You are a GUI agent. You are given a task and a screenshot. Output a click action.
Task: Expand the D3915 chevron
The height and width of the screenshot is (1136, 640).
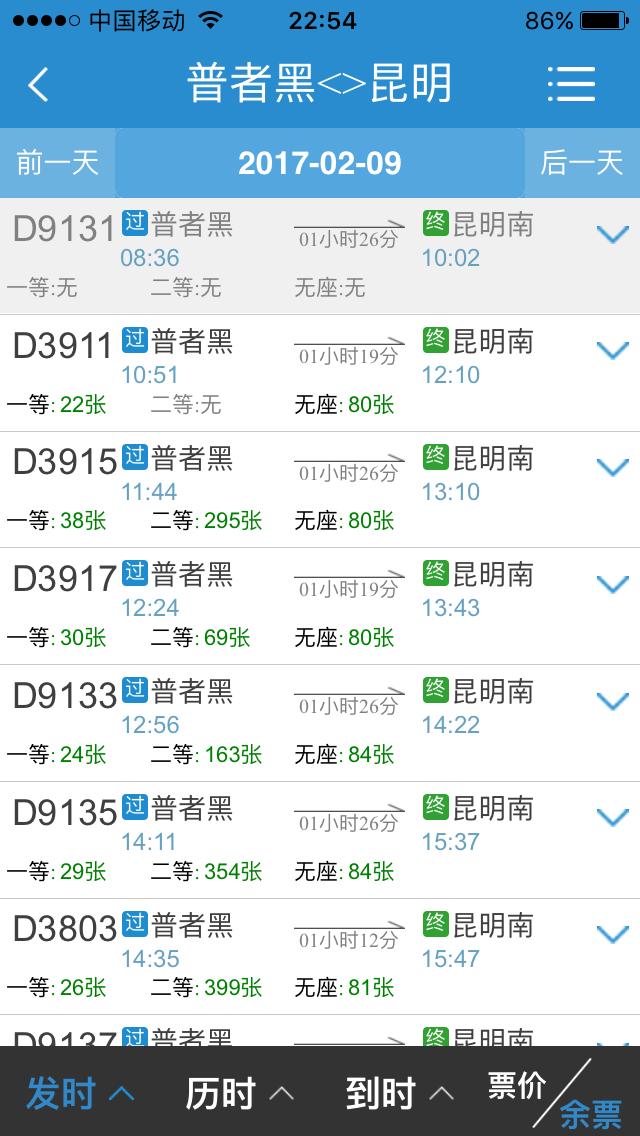coord(612,467)
